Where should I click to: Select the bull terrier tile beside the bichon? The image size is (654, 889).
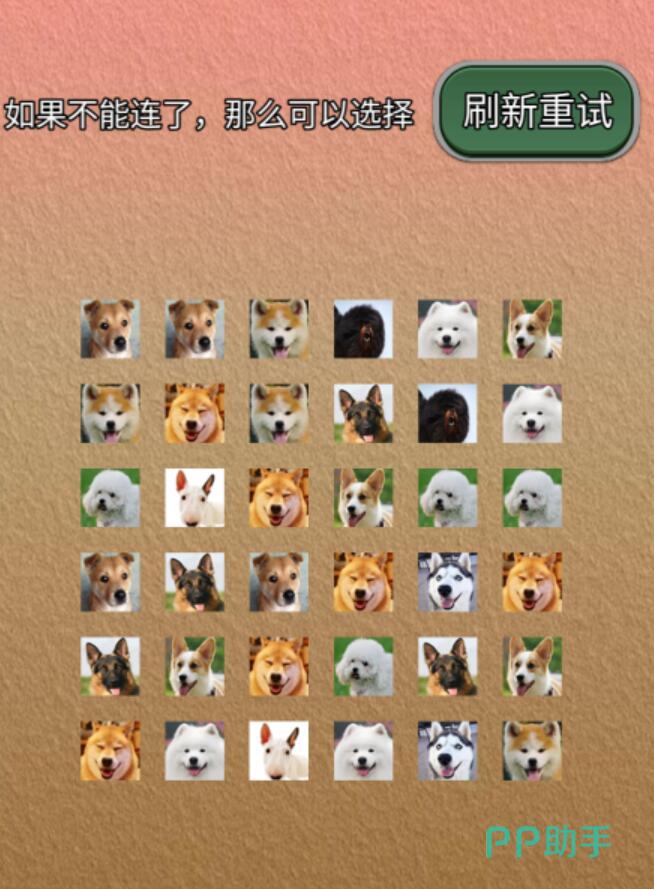coord(195,498)
